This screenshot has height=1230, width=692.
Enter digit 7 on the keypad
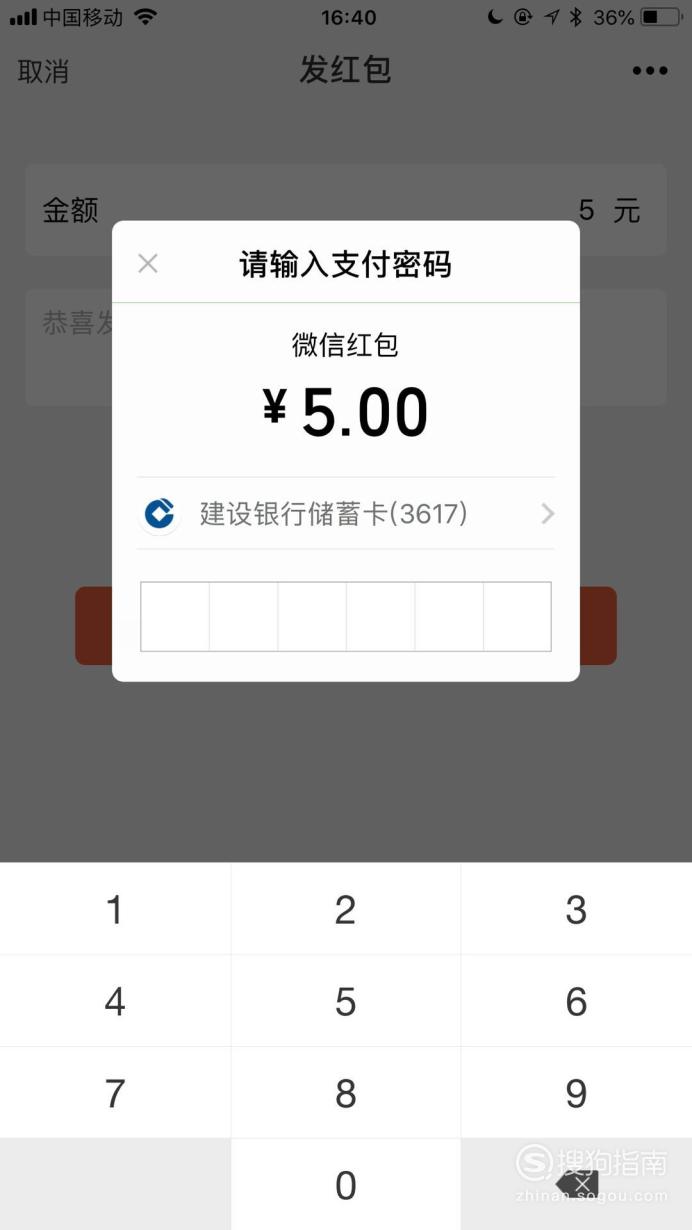115,1093
